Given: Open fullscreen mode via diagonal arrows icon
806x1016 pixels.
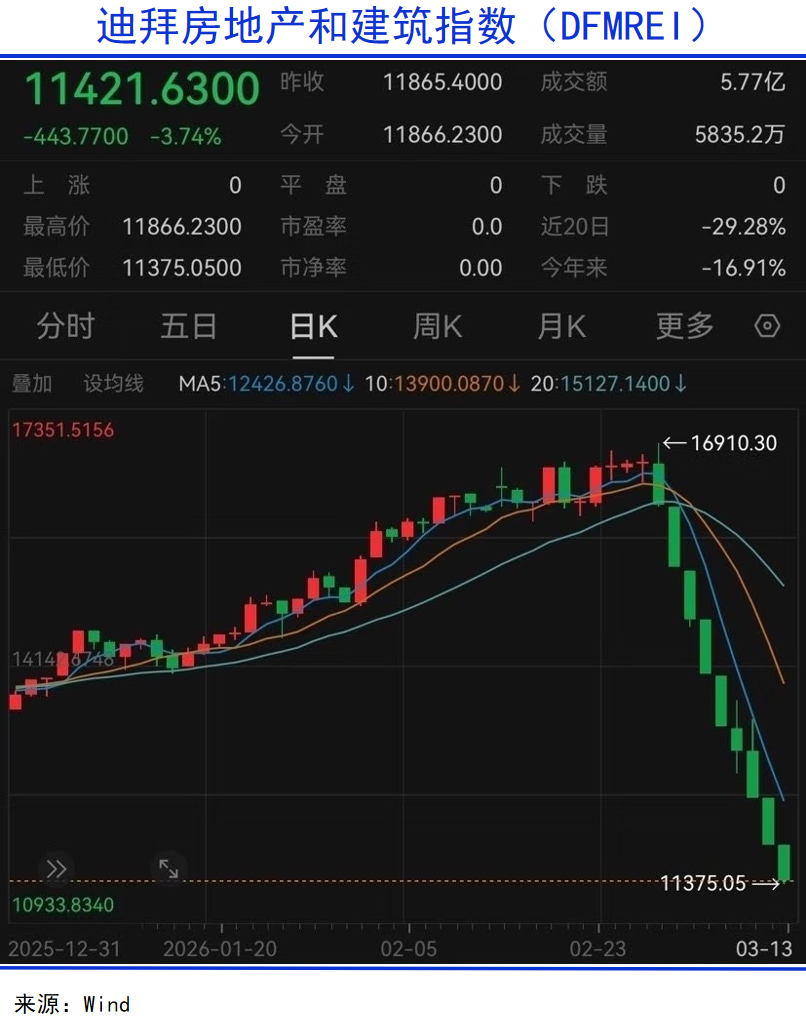Looking at the screenshot, I should click(x=168, y=869).
